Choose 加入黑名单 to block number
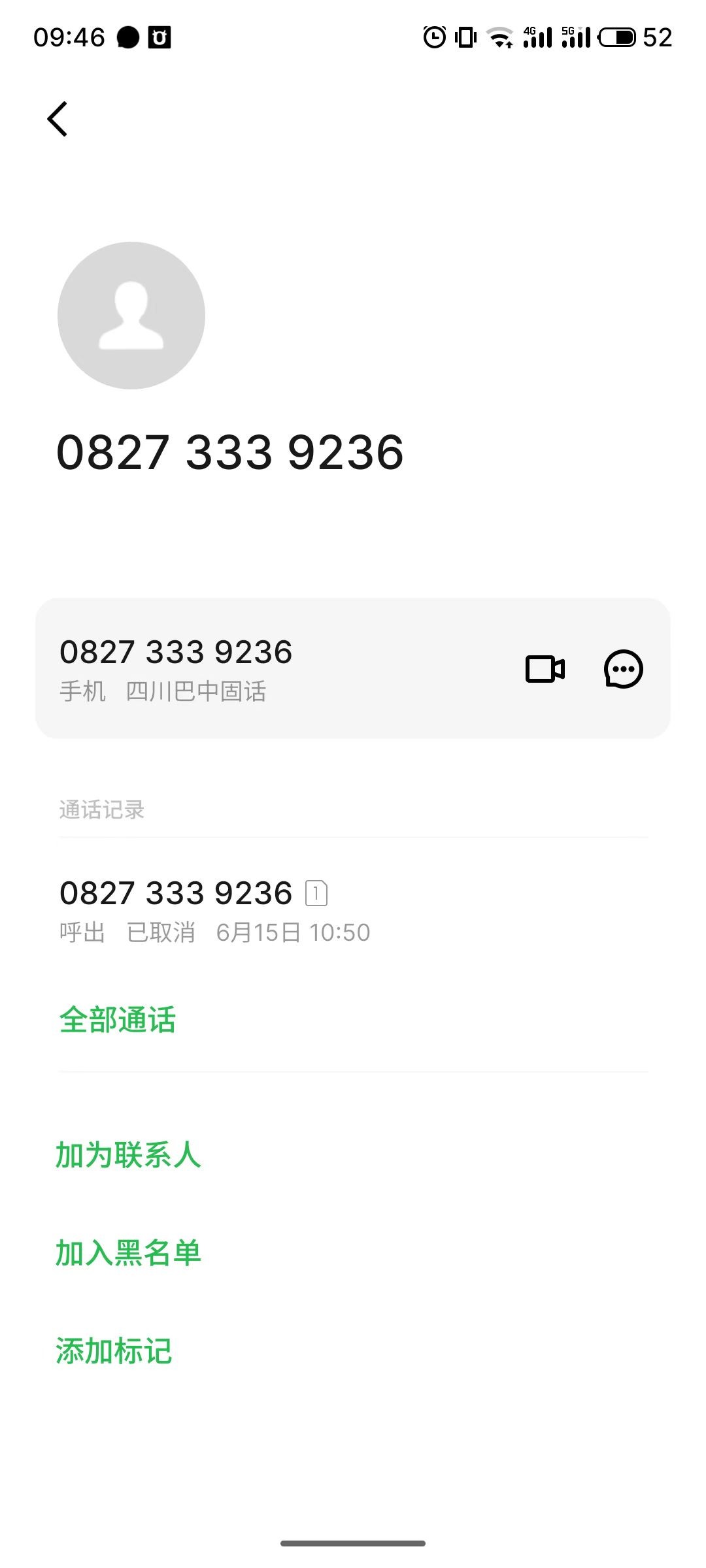 point(128,1252)
